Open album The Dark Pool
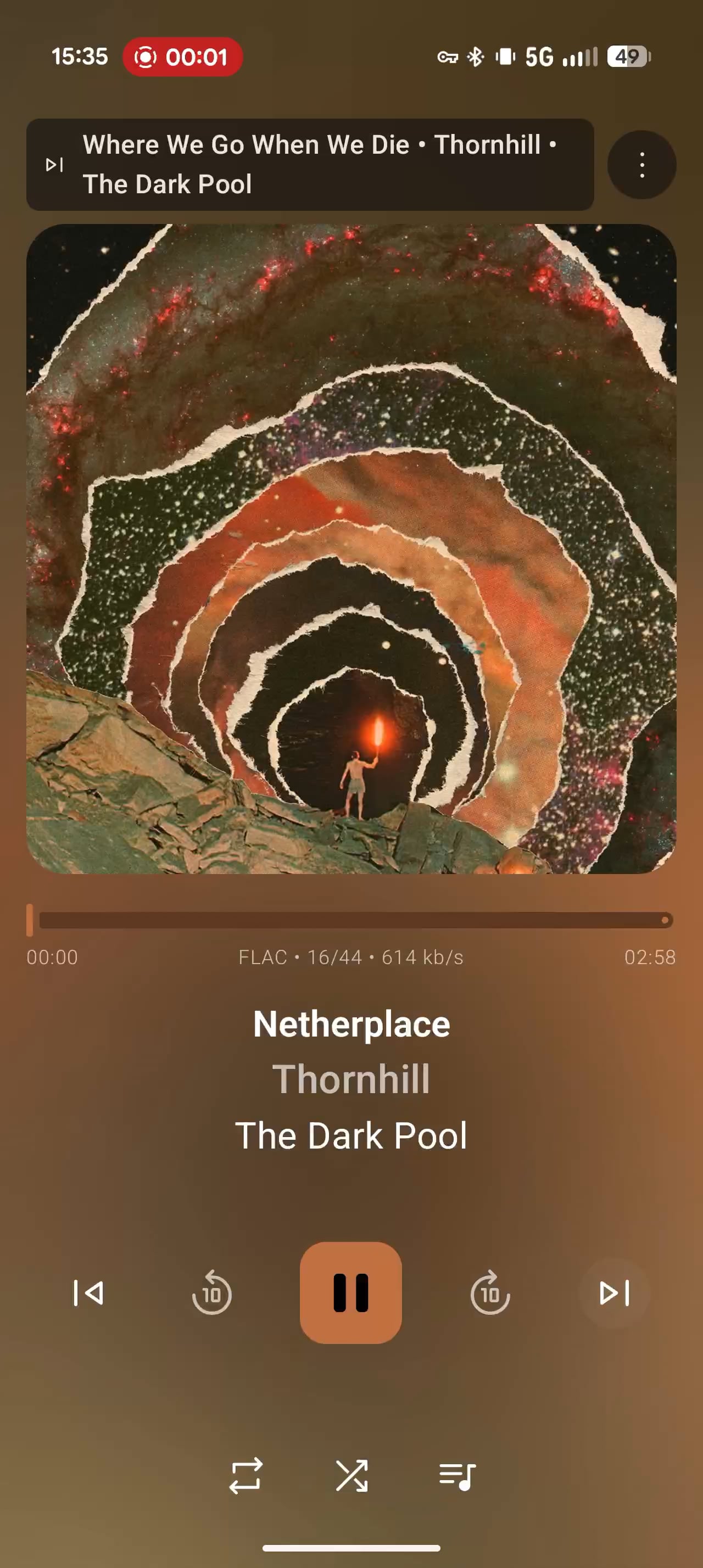 pos(351,1135)
